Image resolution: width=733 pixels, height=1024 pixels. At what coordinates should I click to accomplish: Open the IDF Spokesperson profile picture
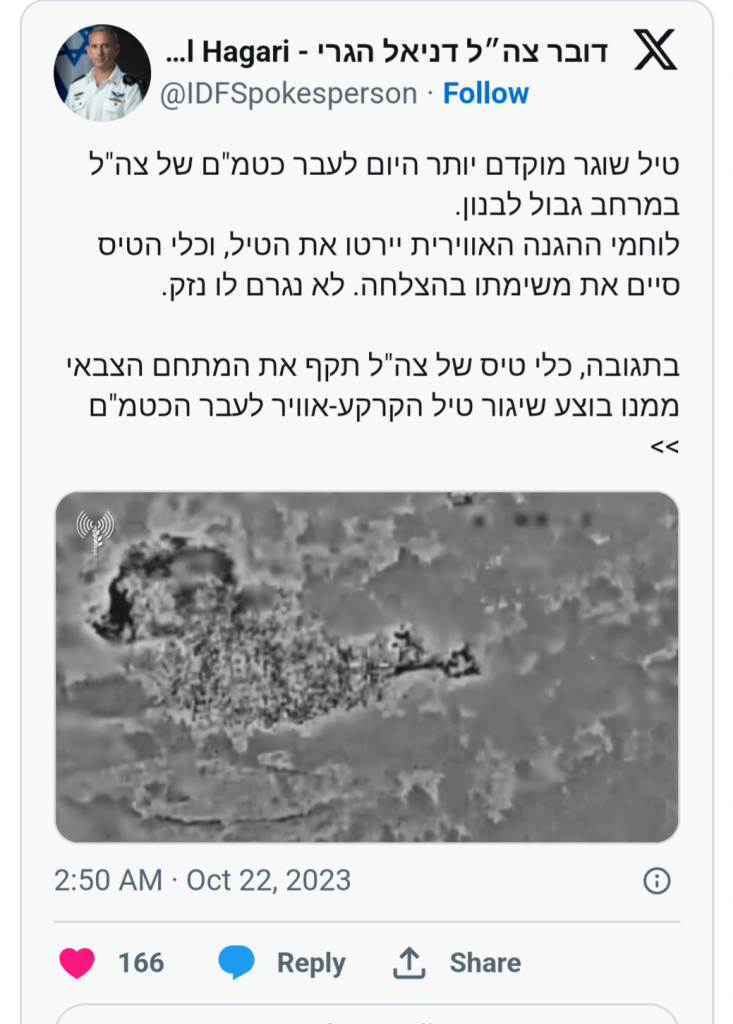point(102,72)
